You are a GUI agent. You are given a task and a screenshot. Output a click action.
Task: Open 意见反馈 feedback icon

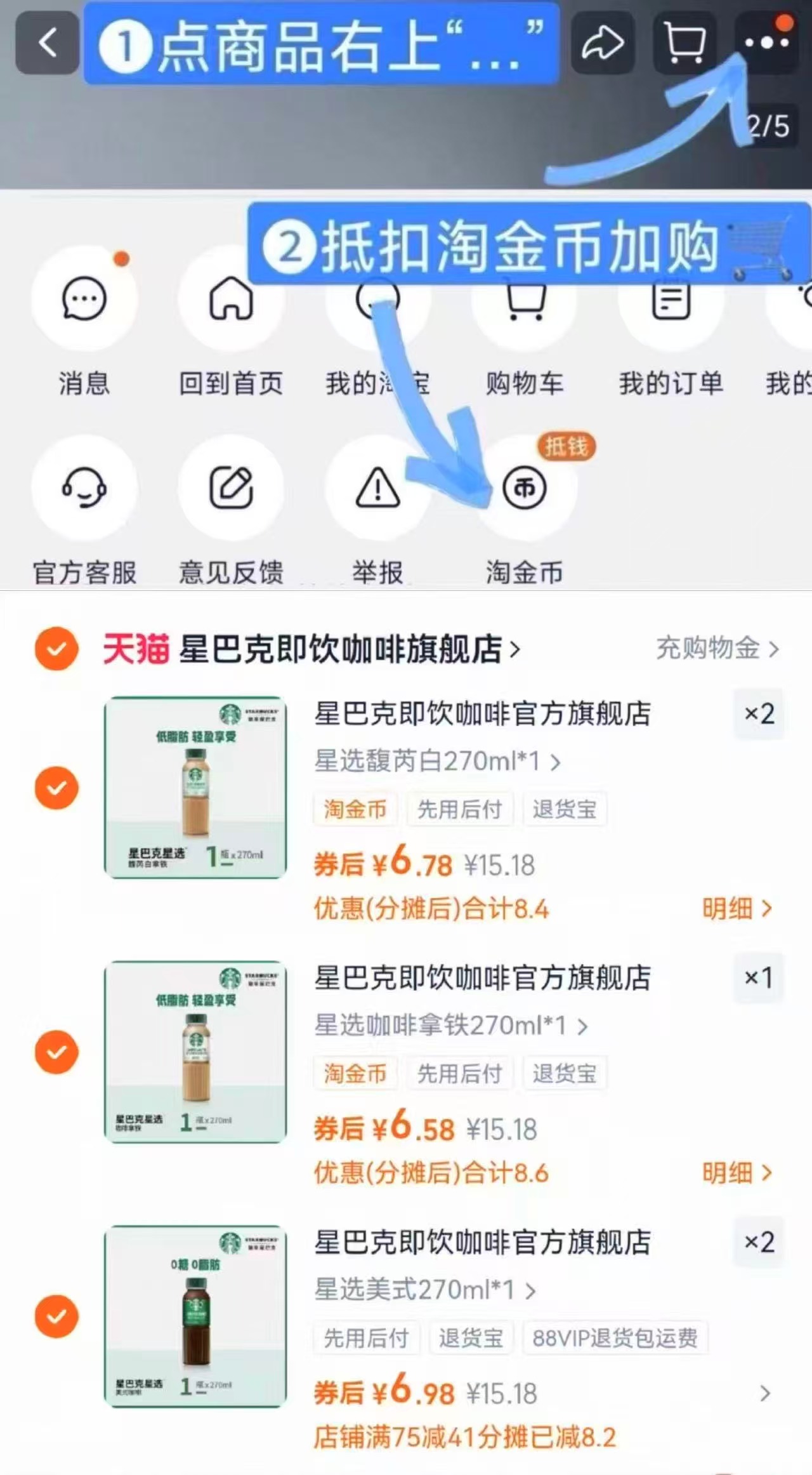click(232, 489)
